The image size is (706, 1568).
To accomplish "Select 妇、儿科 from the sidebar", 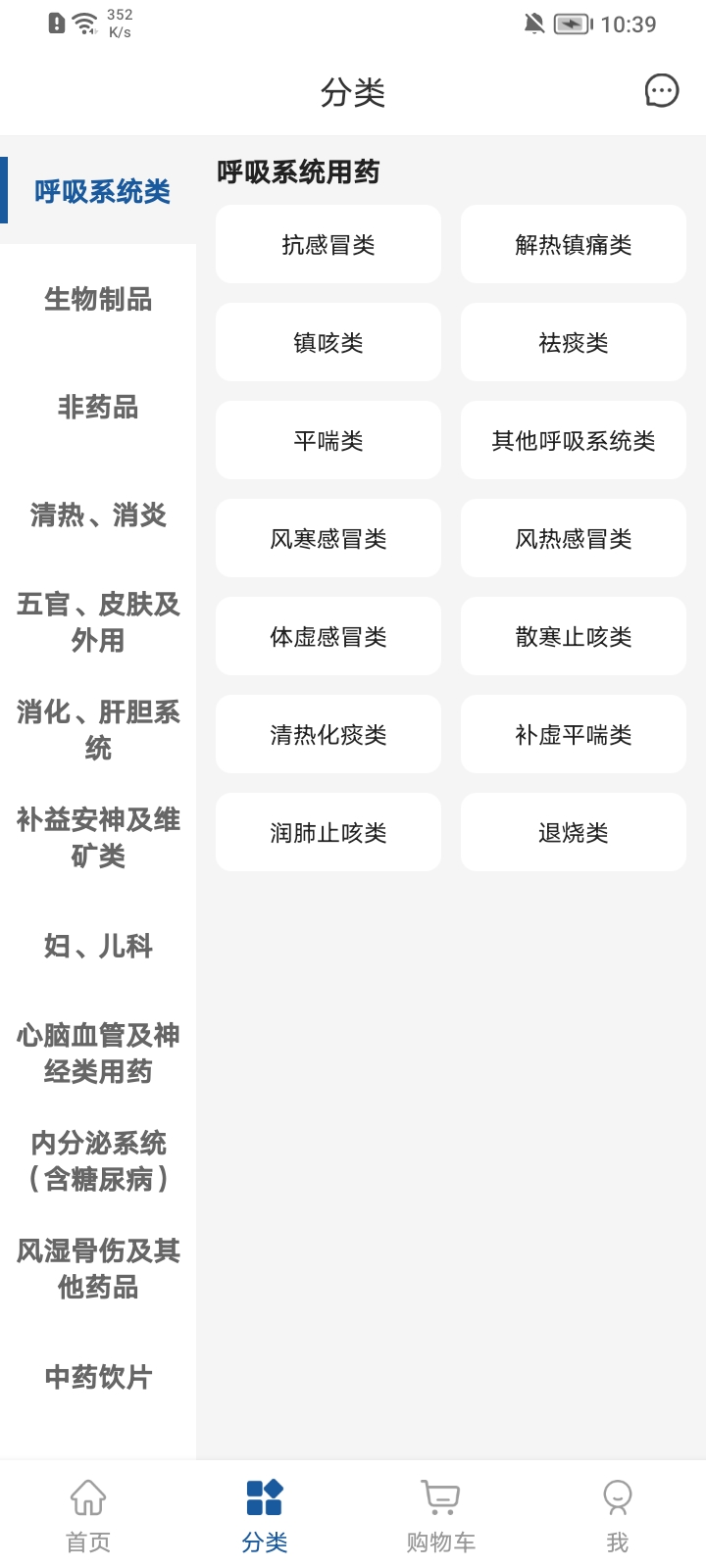I will coord(98,947).
